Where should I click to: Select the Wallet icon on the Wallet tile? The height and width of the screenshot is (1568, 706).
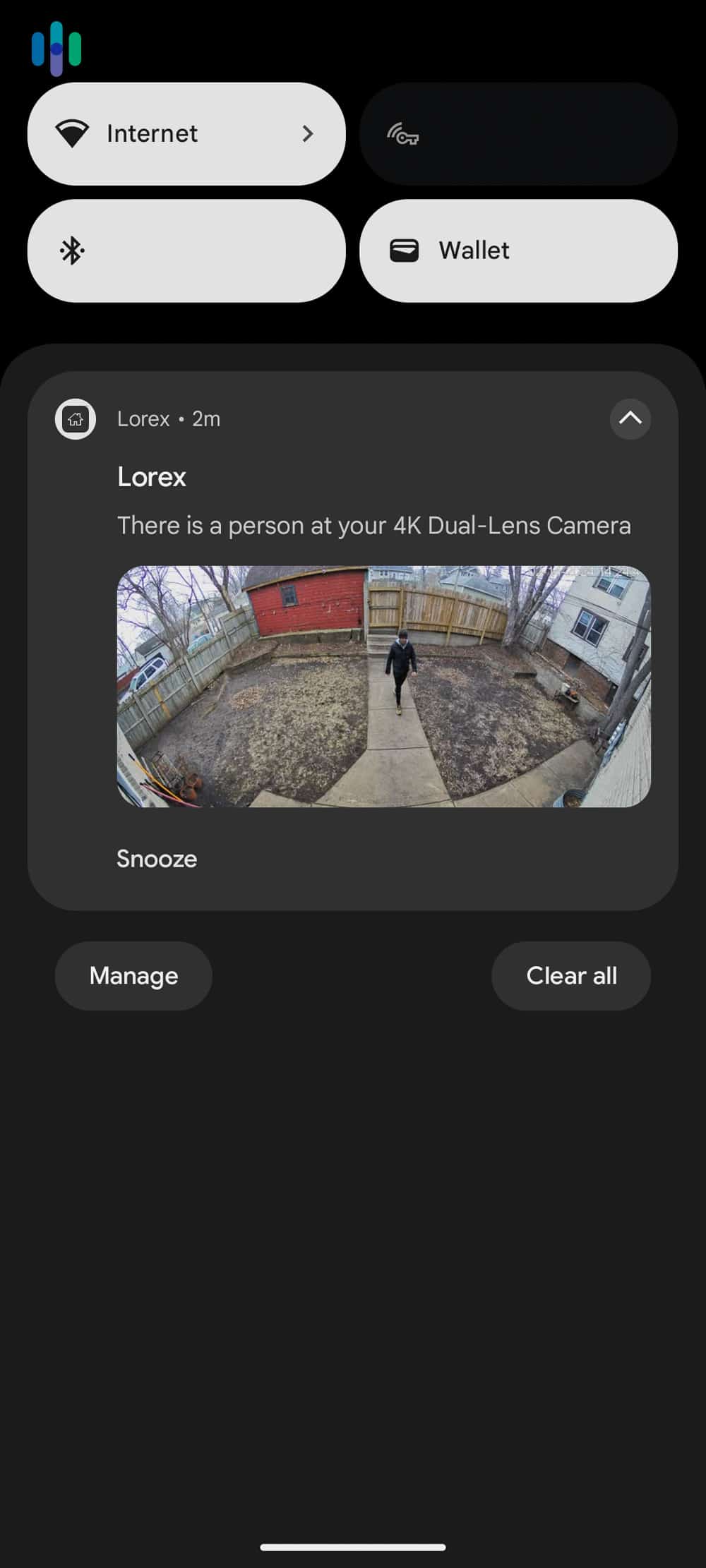tap(404, 251)
